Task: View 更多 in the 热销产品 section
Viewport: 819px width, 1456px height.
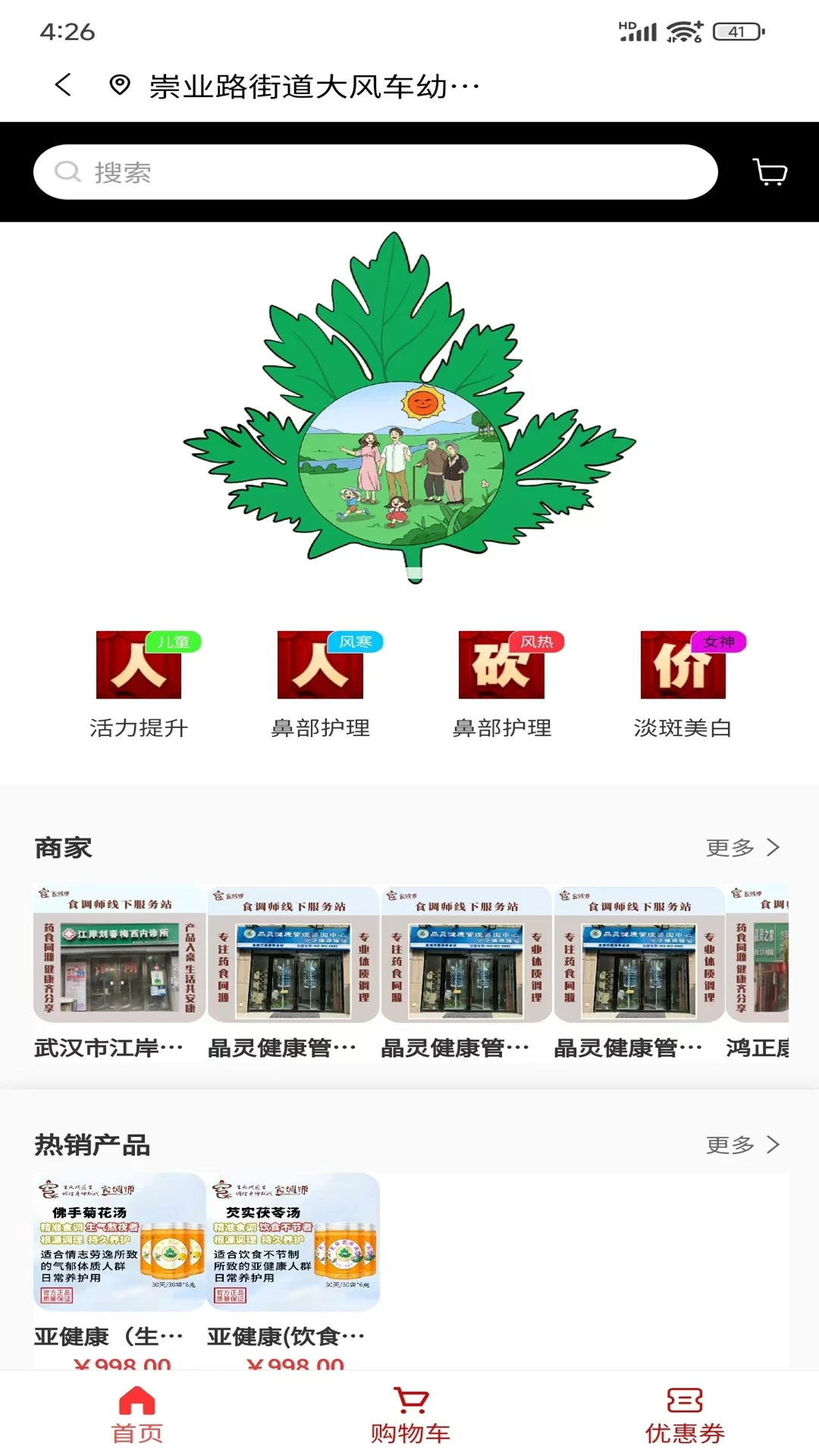Action: 742,1144
